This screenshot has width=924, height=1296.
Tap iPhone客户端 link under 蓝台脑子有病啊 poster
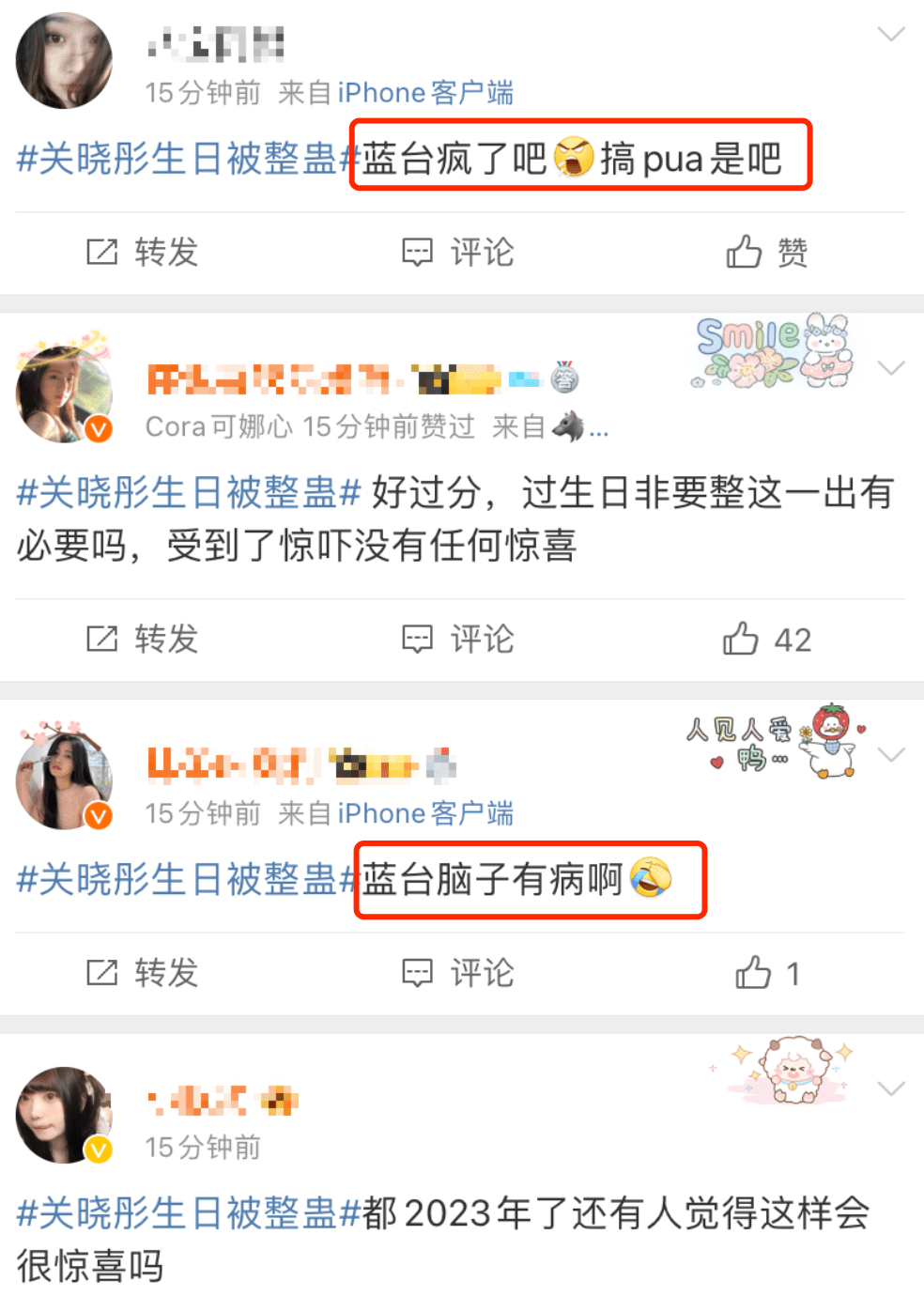(425, 813)
